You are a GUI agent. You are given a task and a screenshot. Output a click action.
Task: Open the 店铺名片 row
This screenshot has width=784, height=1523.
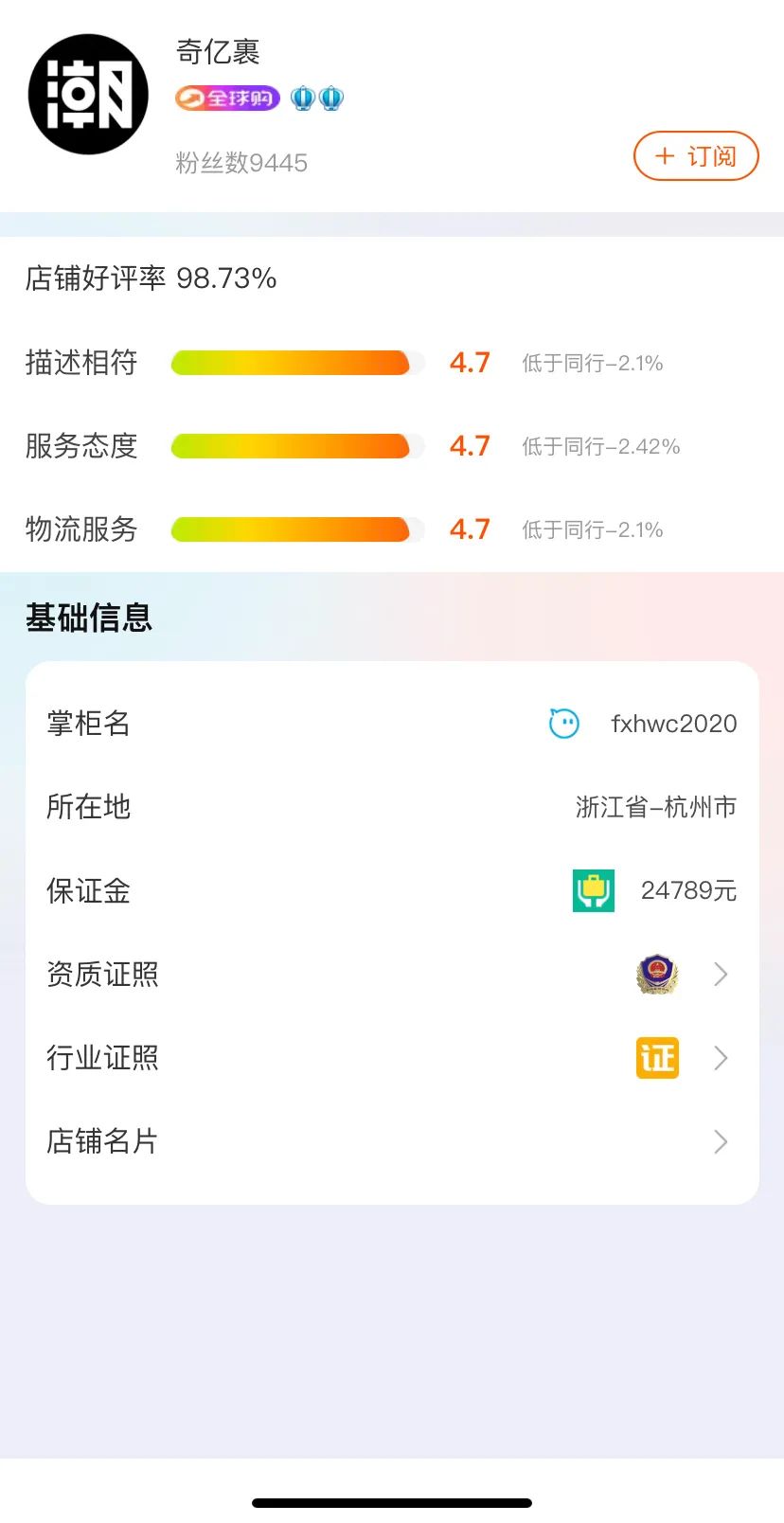pos(391,1141)
